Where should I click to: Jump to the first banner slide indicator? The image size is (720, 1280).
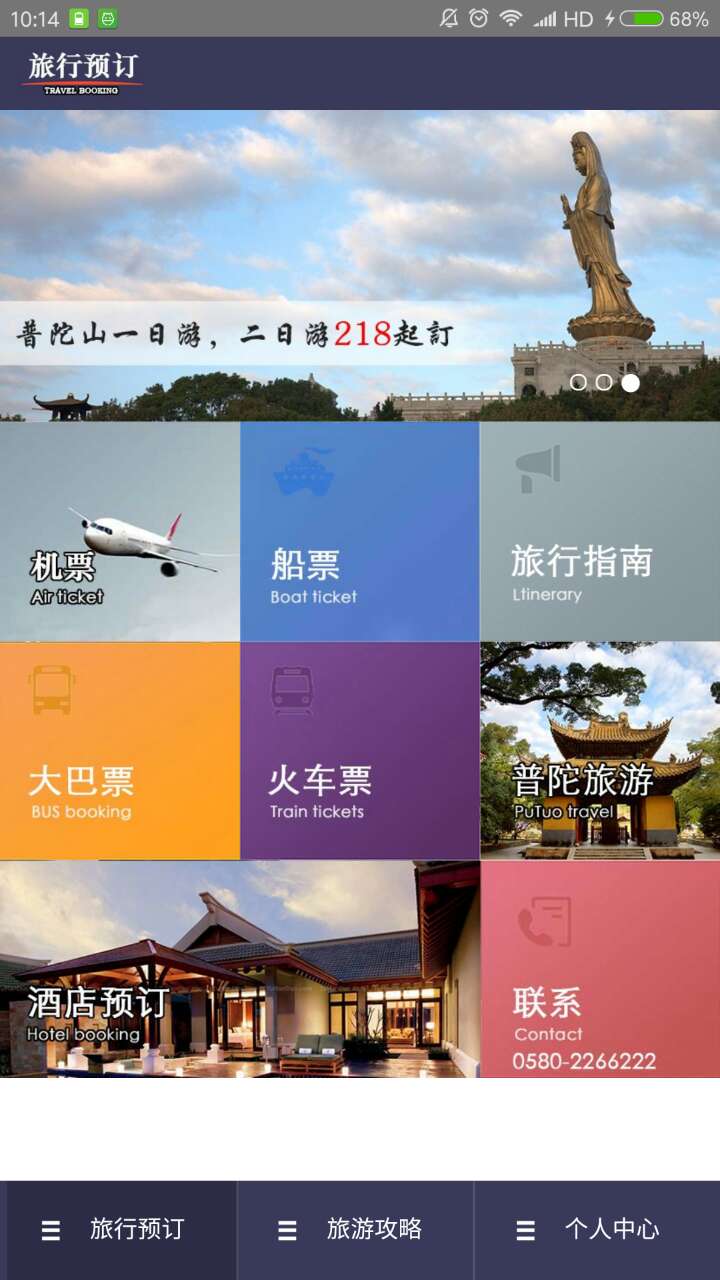[578, 382]
